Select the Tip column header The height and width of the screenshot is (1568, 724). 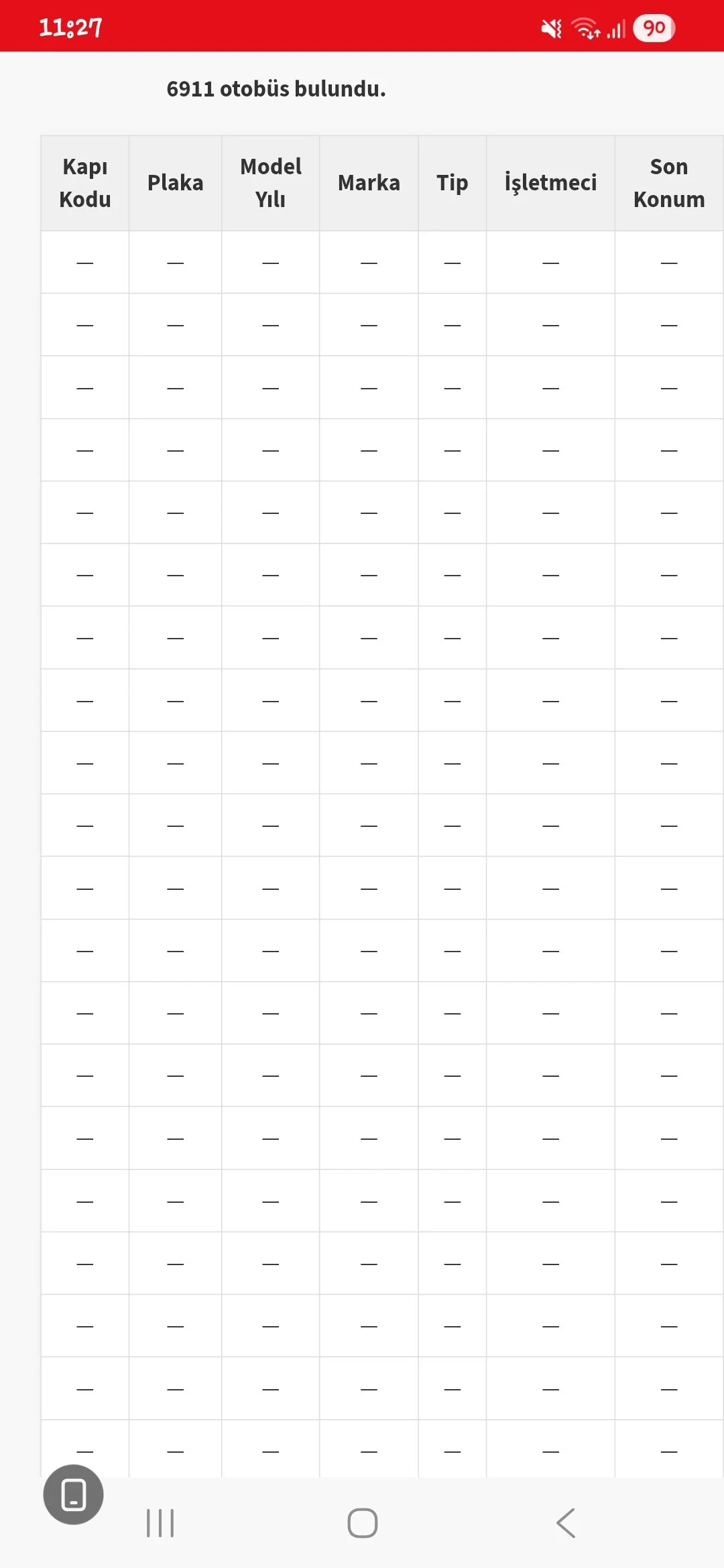[452, 182]
